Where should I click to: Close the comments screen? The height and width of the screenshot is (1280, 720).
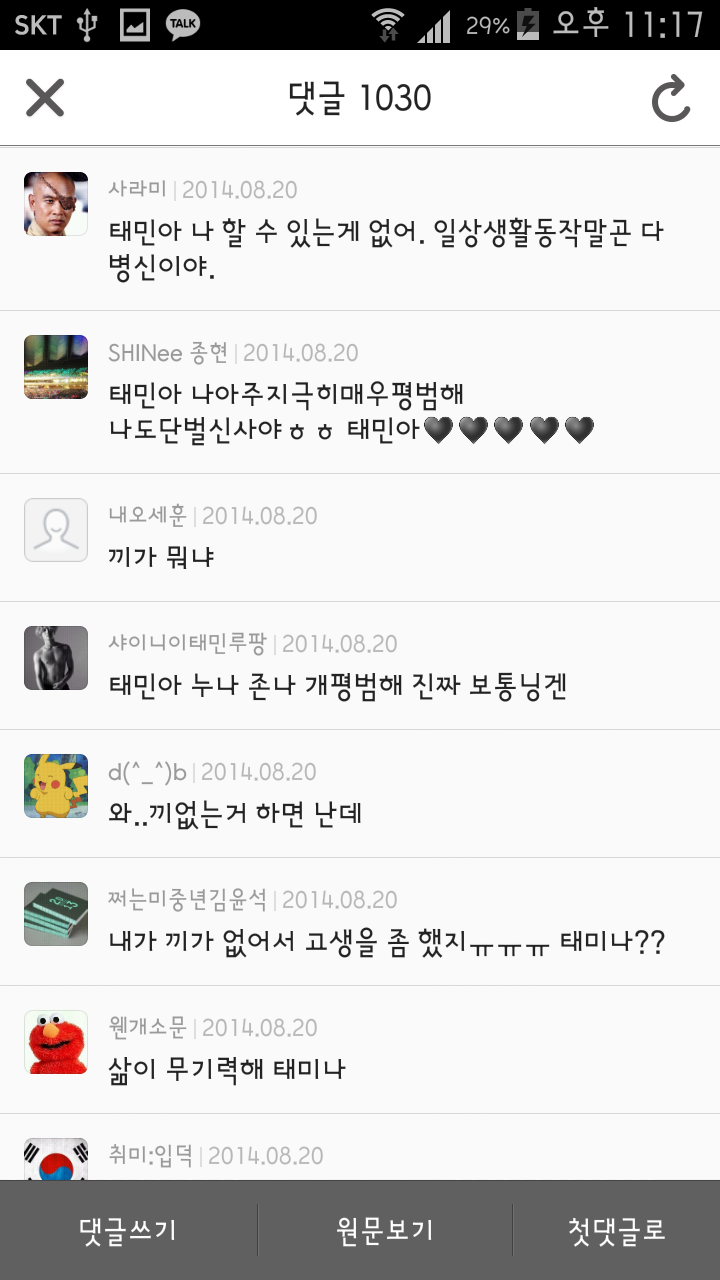pyautogui.click(x=45, y=98)
